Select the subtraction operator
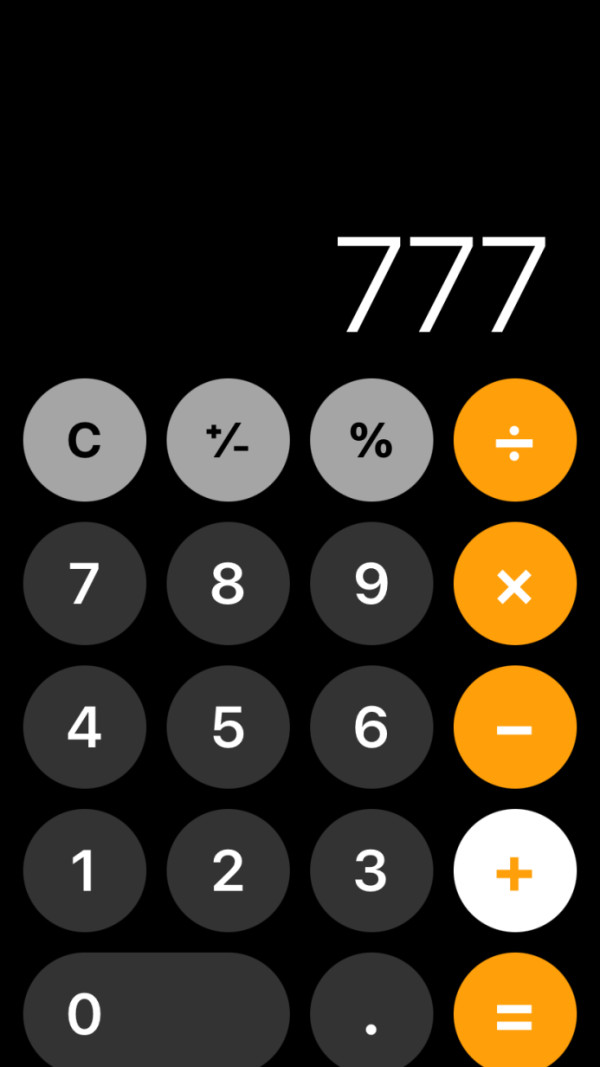Image resolution: width=600 pixels, height=1067 pixels. pyautogui.click(x=515, y=727)
